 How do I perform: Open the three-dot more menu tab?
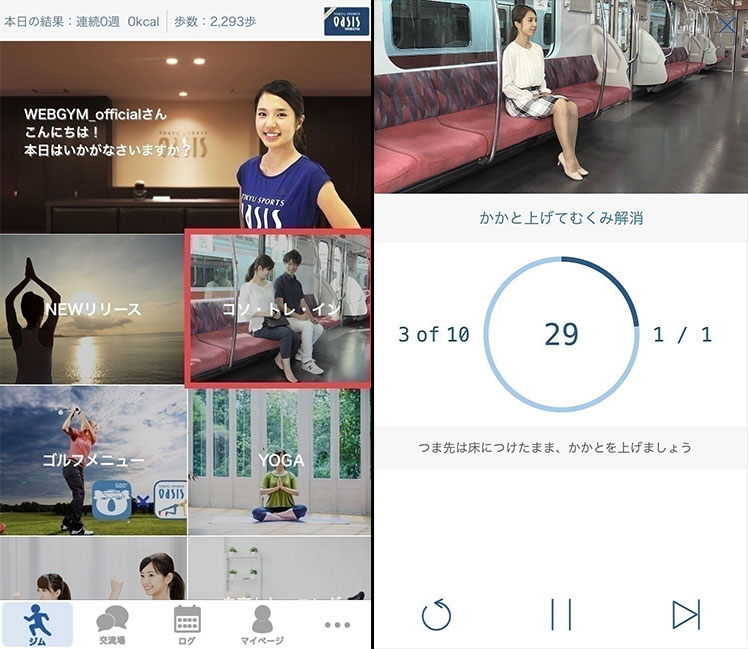pos(337,623)
